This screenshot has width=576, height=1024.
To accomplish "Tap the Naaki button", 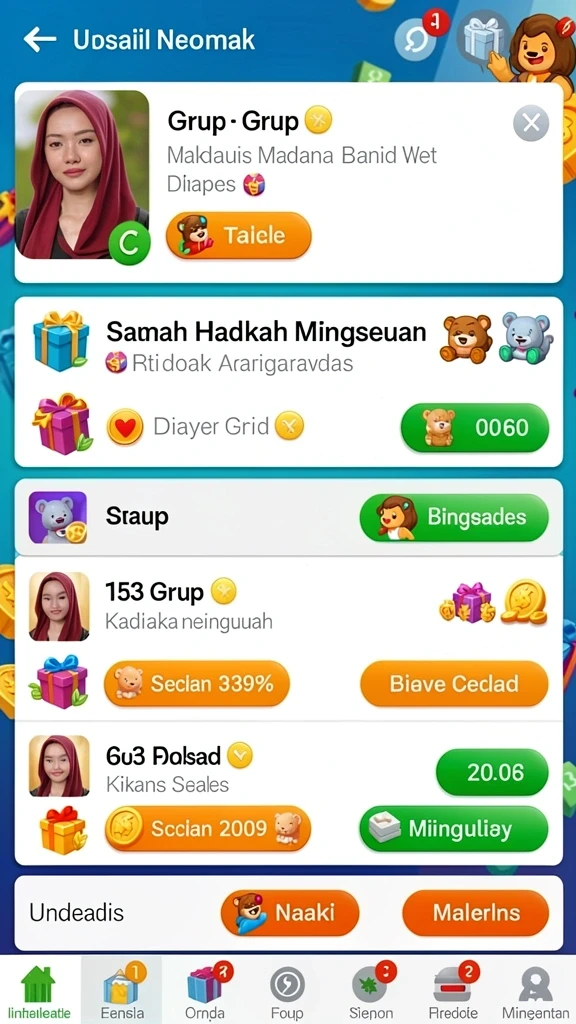I will tap(290, 912).
